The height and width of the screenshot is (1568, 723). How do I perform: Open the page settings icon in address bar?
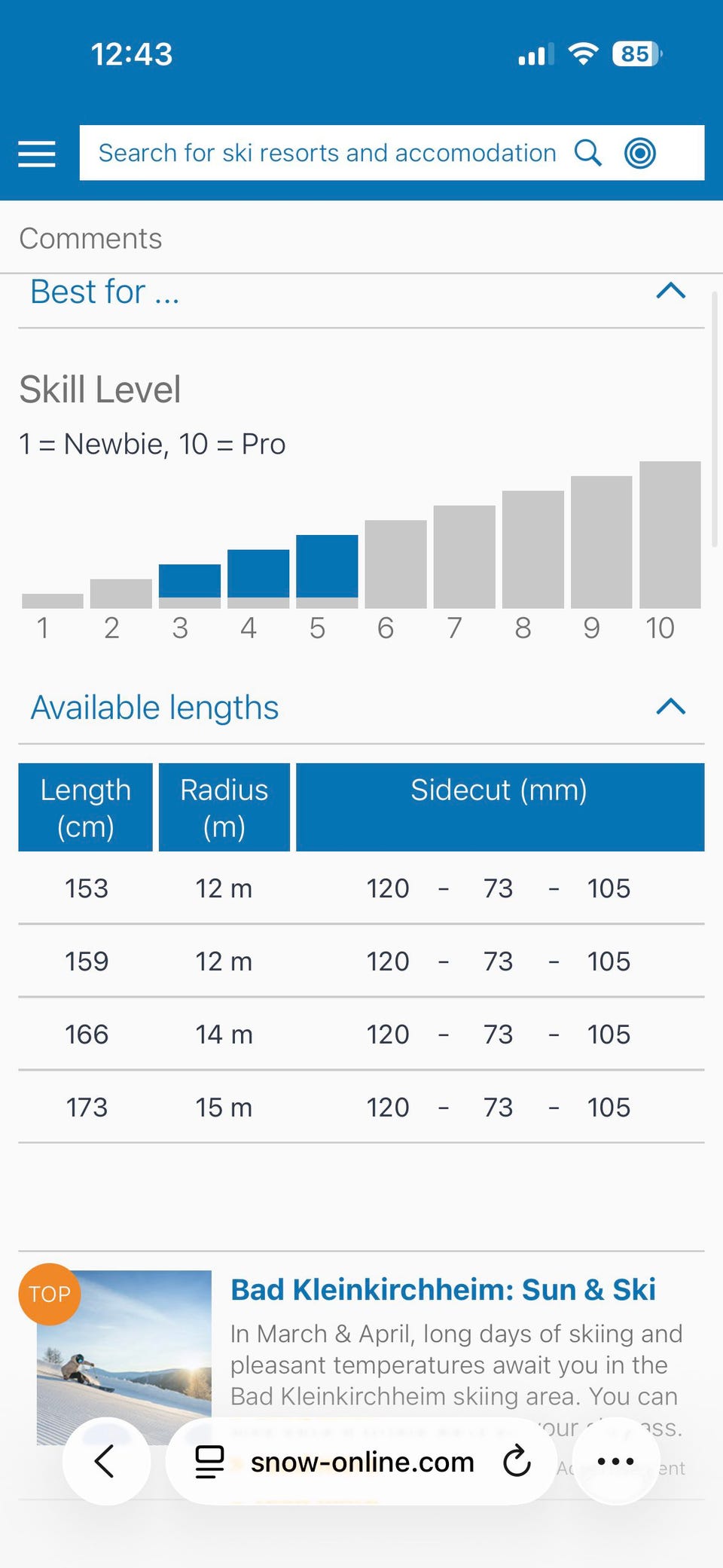click(x=209, y=1462)
